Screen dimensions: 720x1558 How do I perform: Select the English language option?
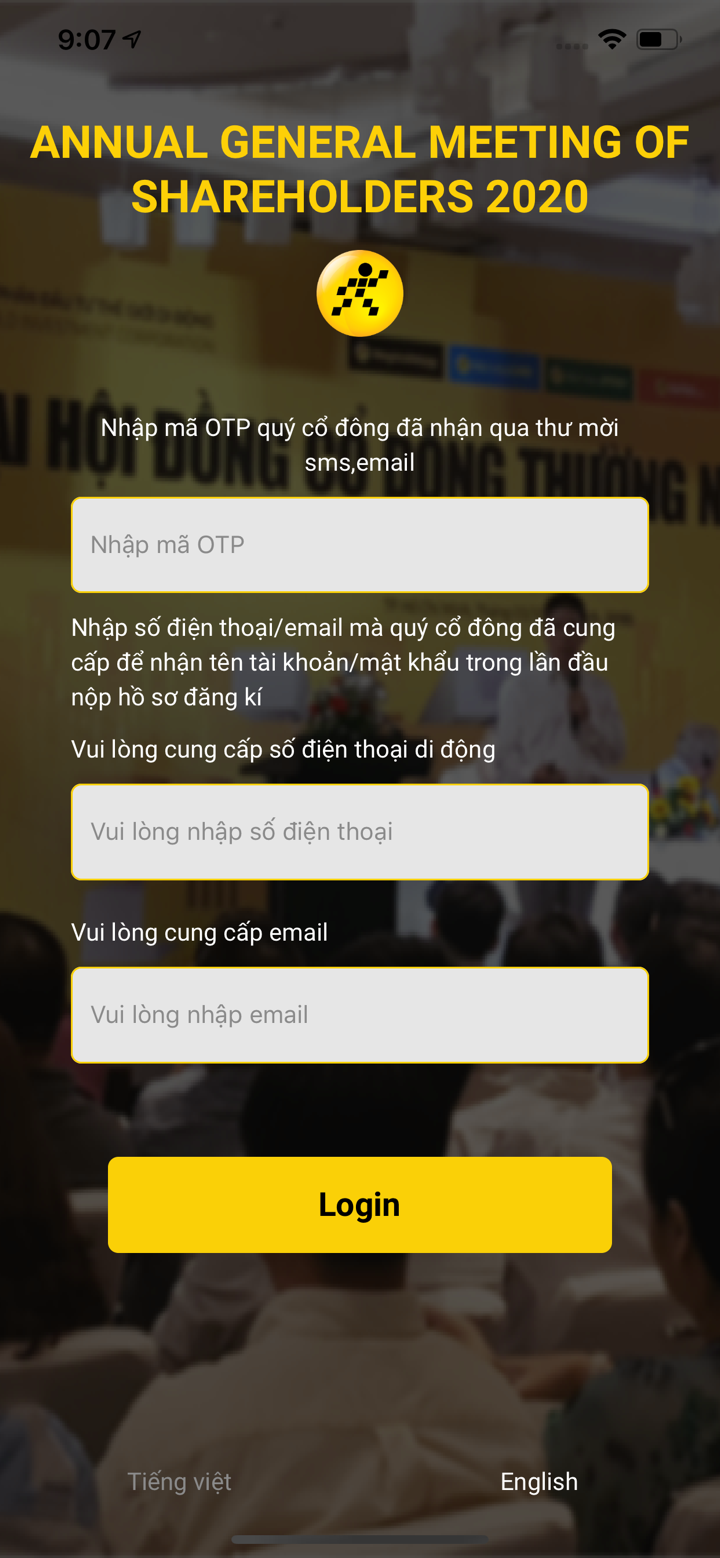(x=538, y=1481)
